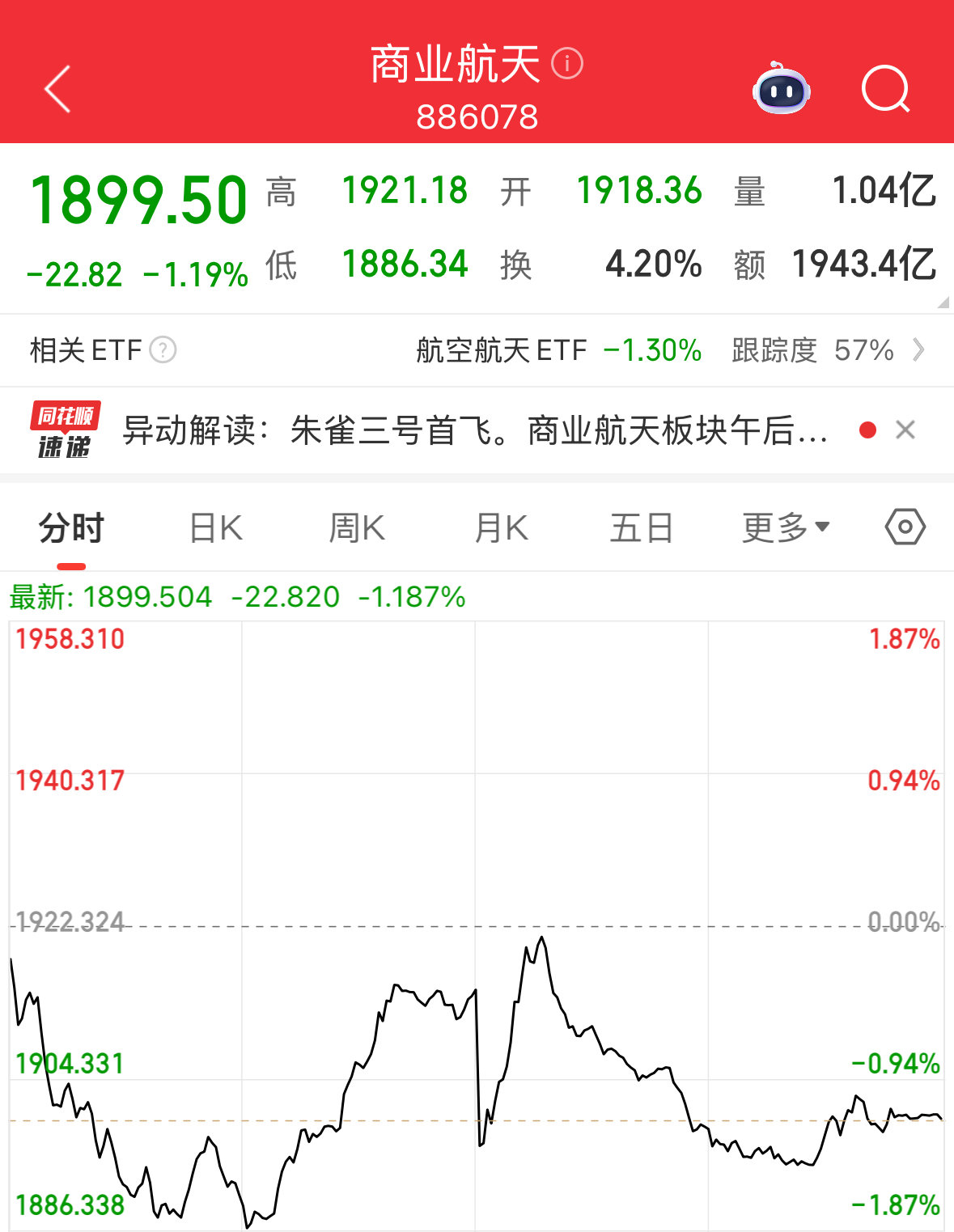954x1232 pixels.
Task: Switch to the 五日 chart tab
Action: [641, 528]
